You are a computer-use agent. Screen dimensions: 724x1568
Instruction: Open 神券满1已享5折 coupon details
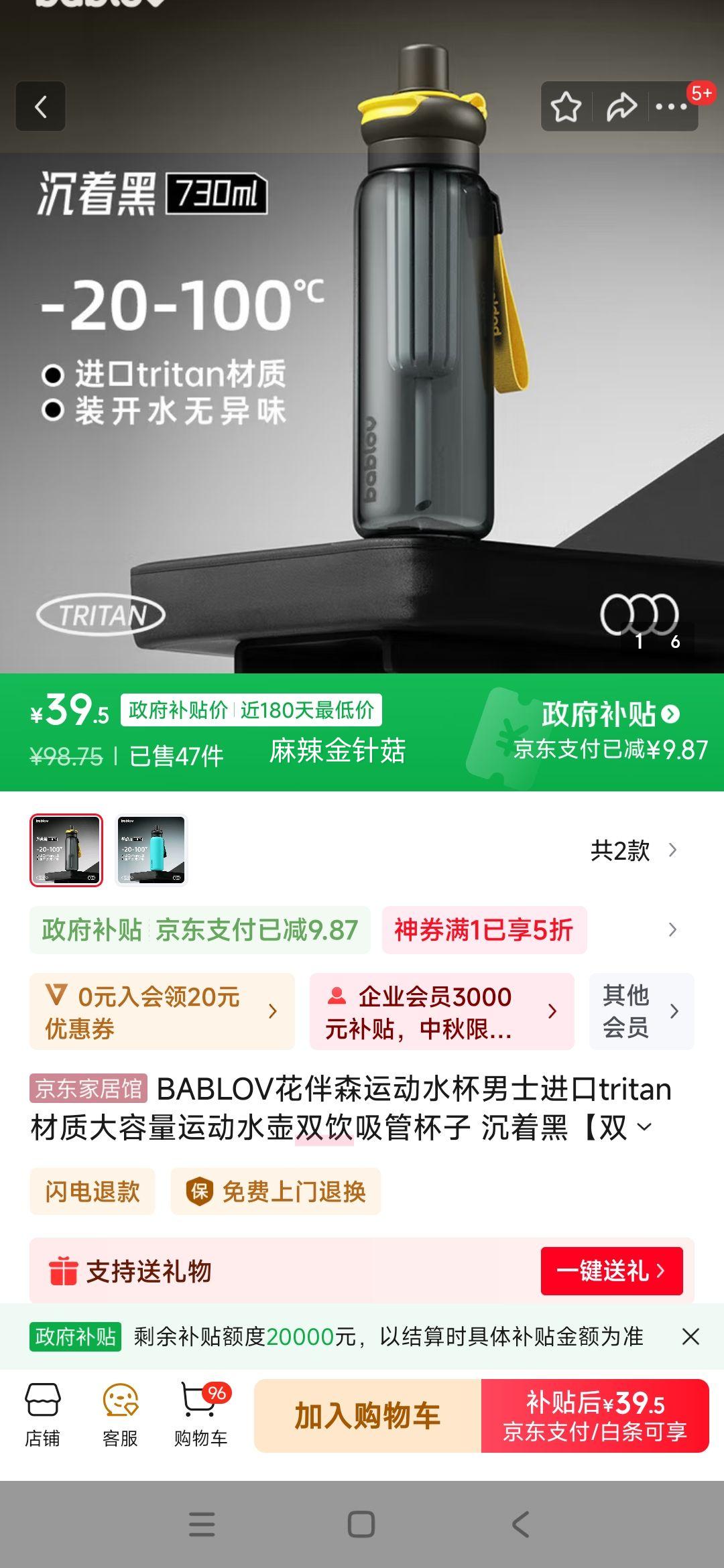484,930
